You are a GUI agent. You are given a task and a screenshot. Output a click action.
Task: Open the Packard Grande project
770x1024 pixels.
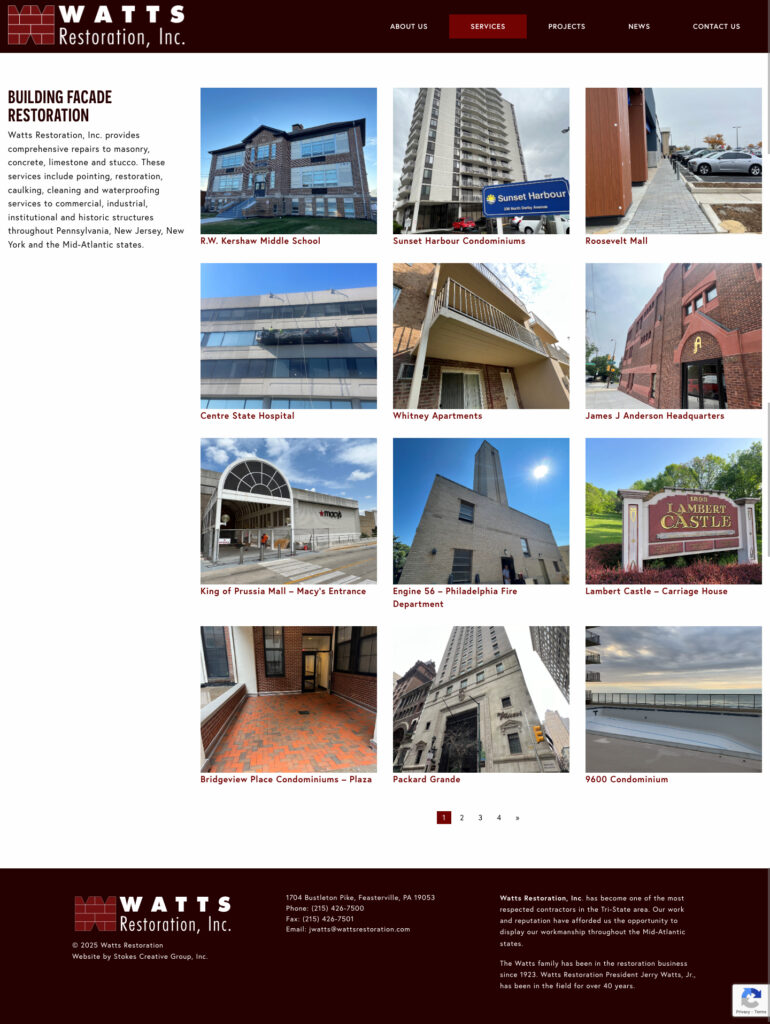click(x=481, y=699)
